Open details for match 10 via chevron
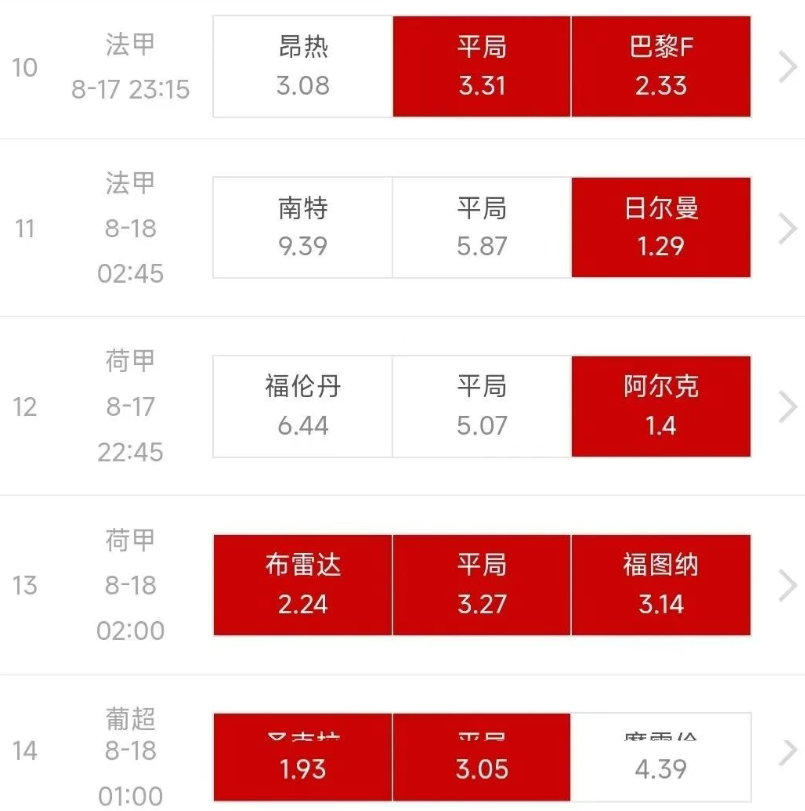The image size is (805, 811). [x=787, y=67]
